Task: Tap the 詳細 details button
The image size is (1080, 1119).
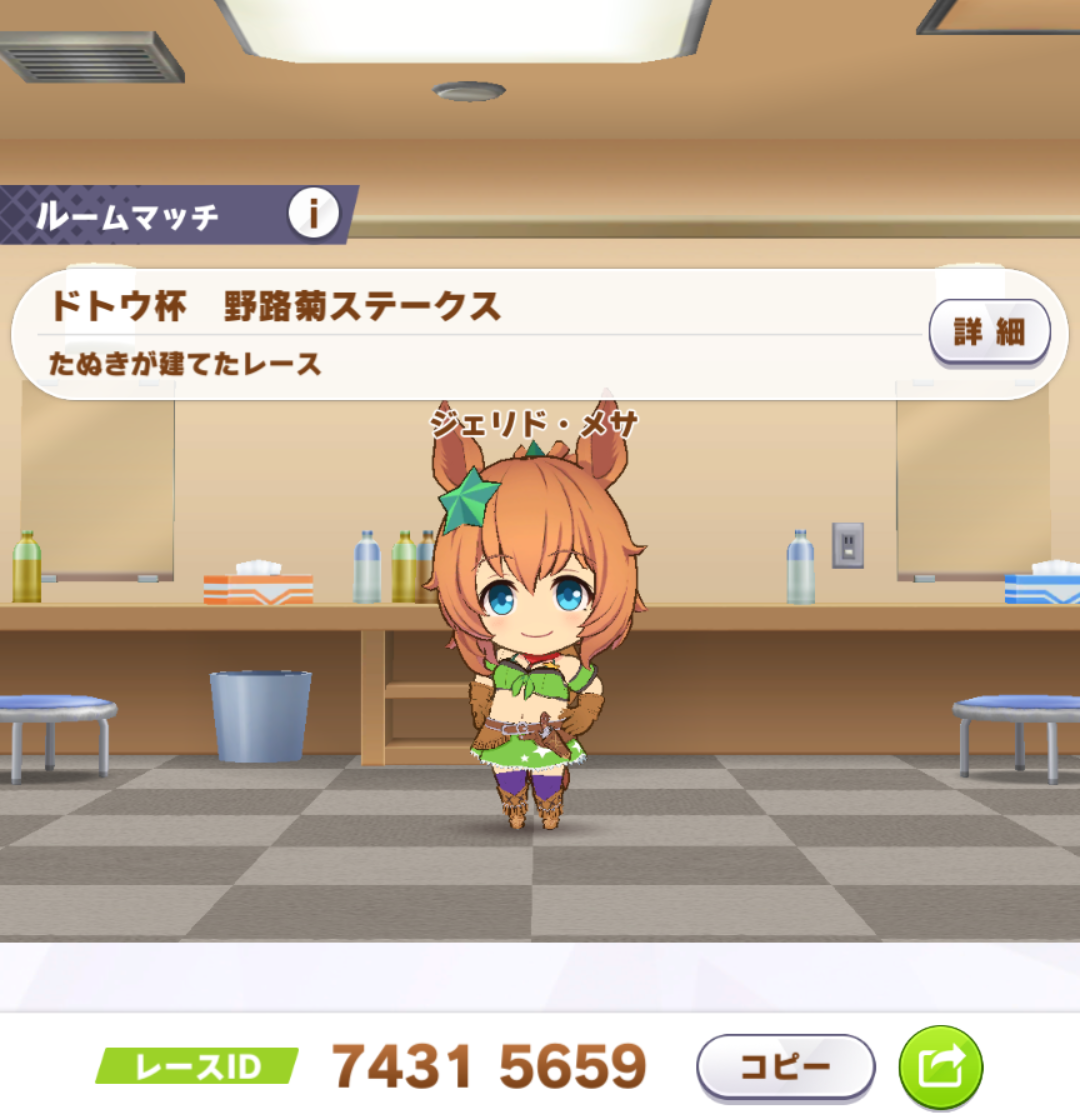Action: pyautogui.click(x=989, y=333)
